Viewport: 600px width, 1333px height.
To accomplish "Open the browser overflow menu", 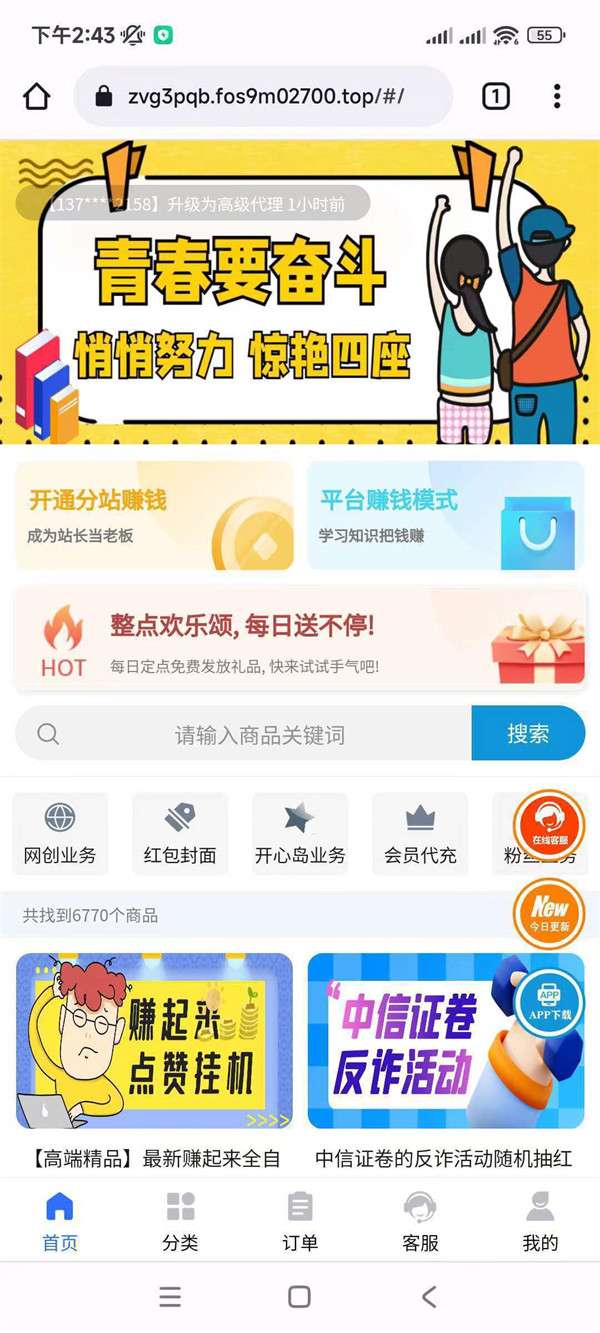I will pyautogui.click(x=557, y=96).
